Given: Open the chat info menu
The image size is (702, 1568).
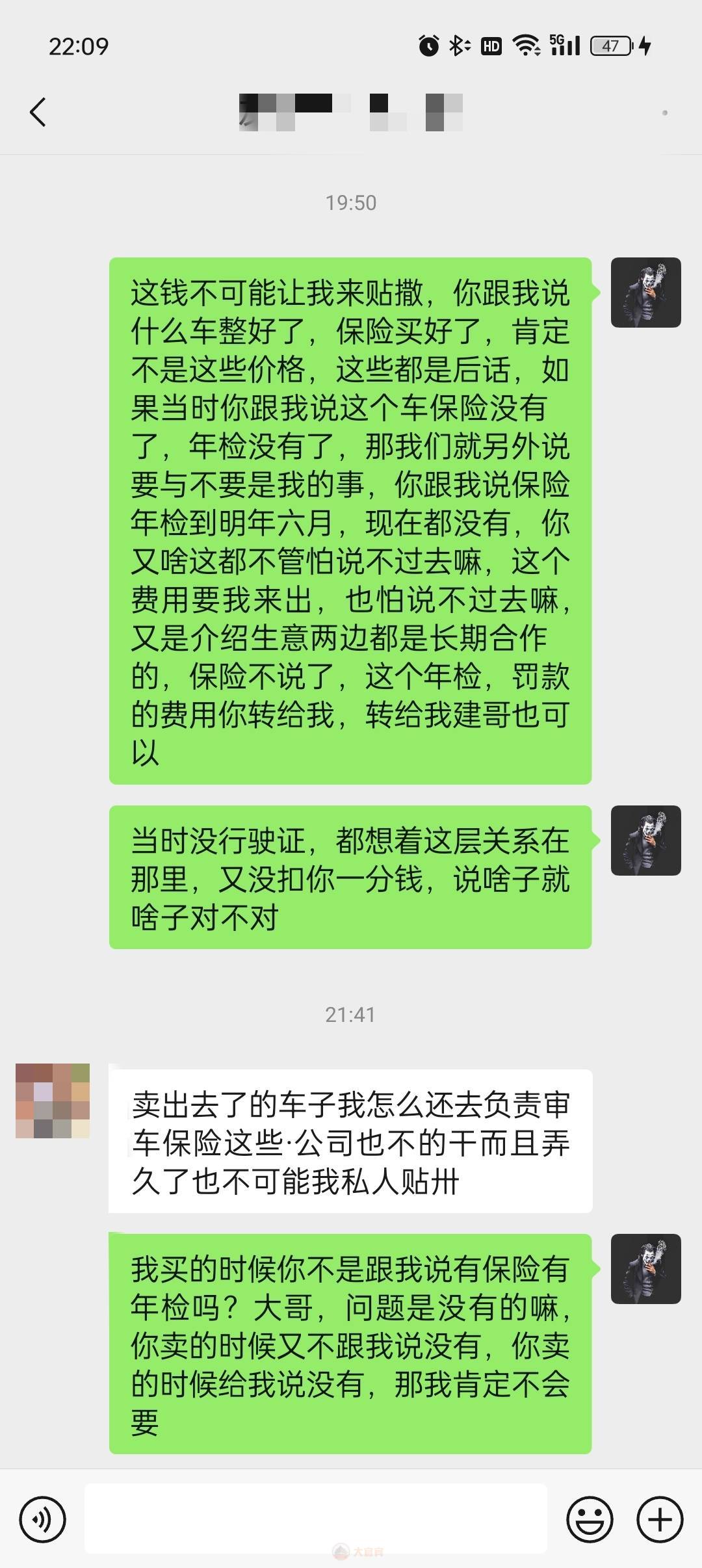Looking at the screenshot, I should [664, 112].
